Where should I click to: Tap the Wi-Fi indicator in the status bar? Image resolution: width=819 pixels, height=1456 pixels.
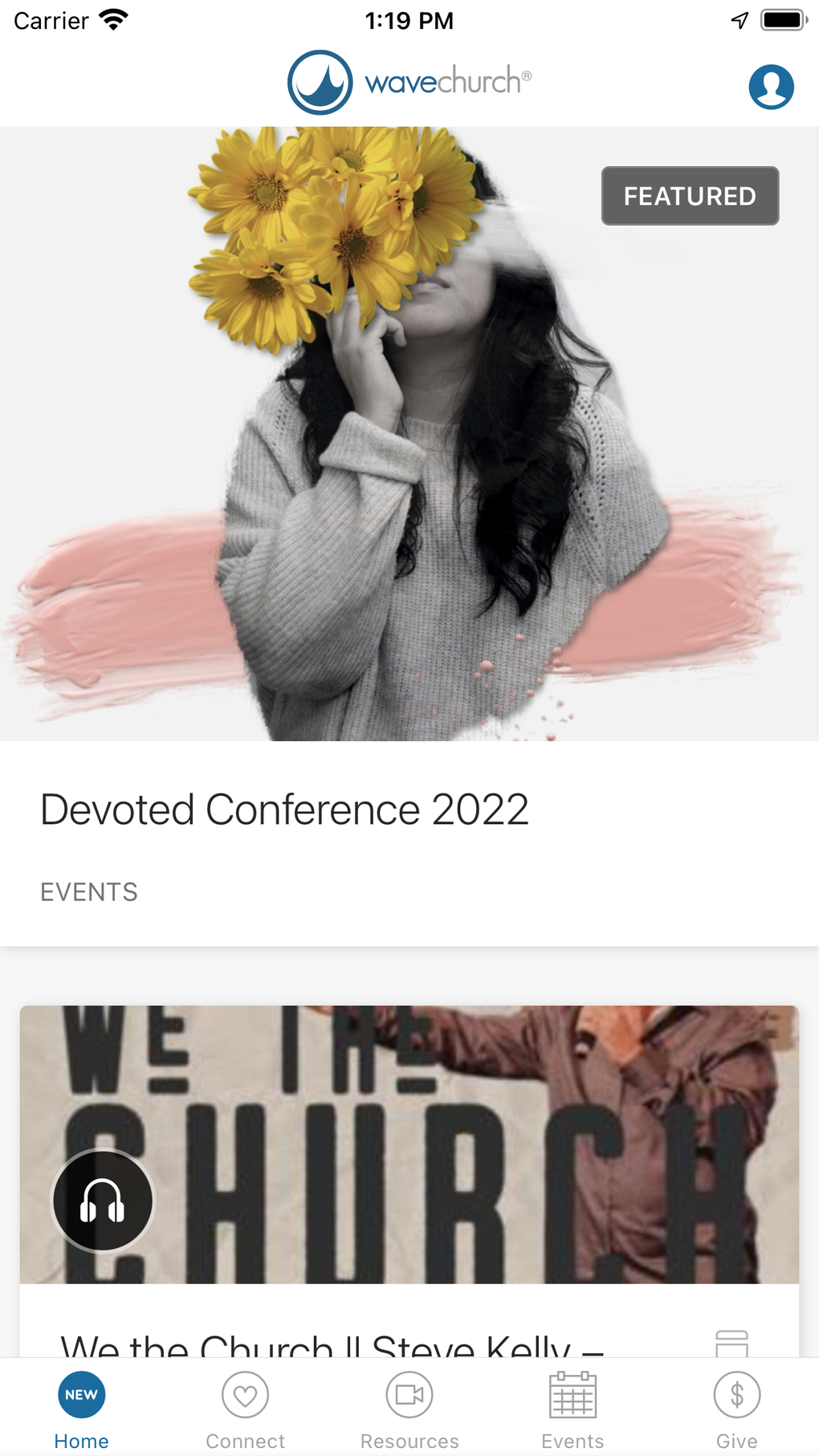coord(115,18)
